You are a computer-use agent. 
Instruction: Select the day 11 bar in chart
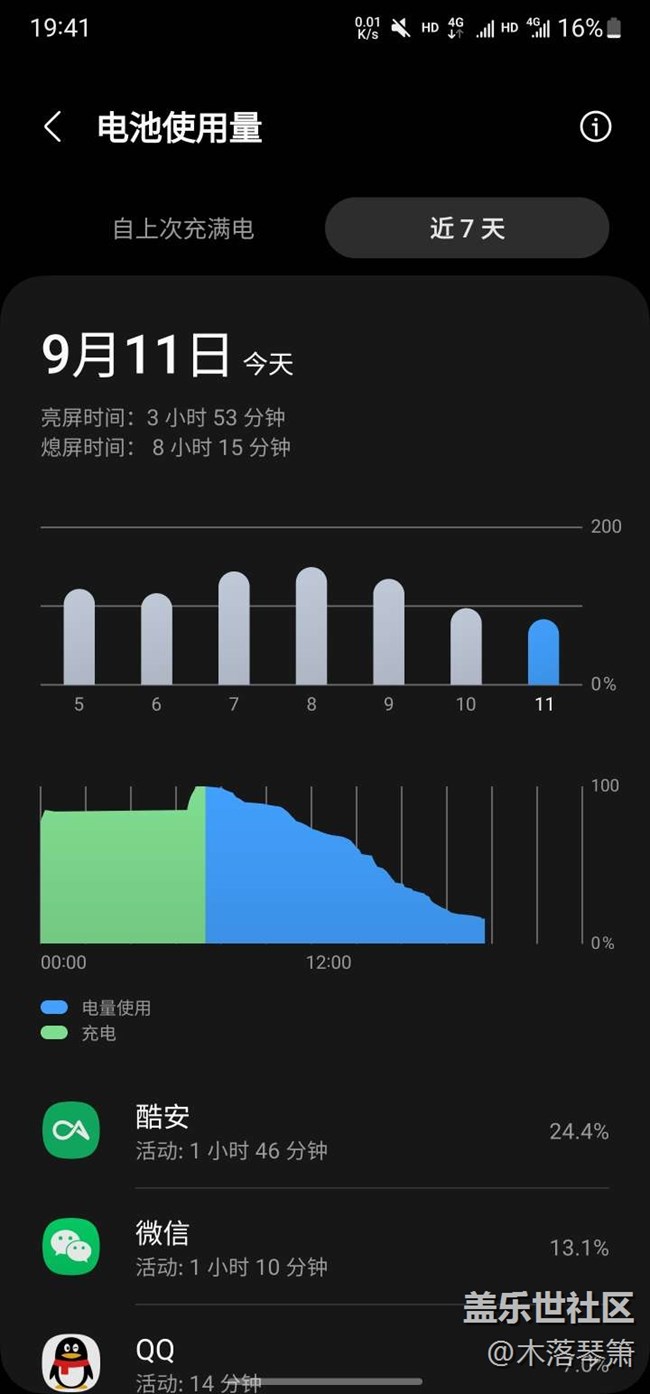coord(543,653)
